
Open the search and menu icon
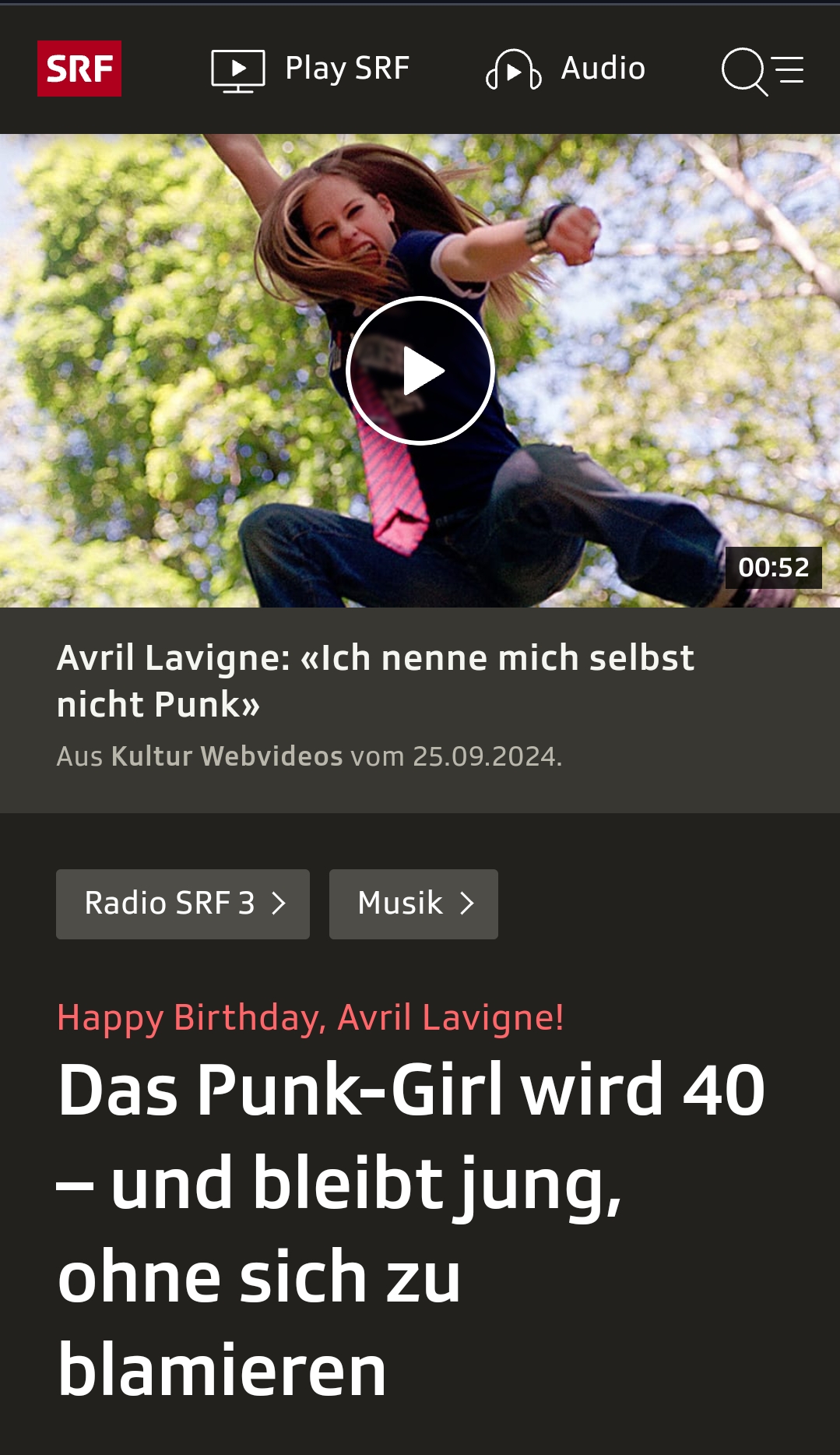click(762, 70)
